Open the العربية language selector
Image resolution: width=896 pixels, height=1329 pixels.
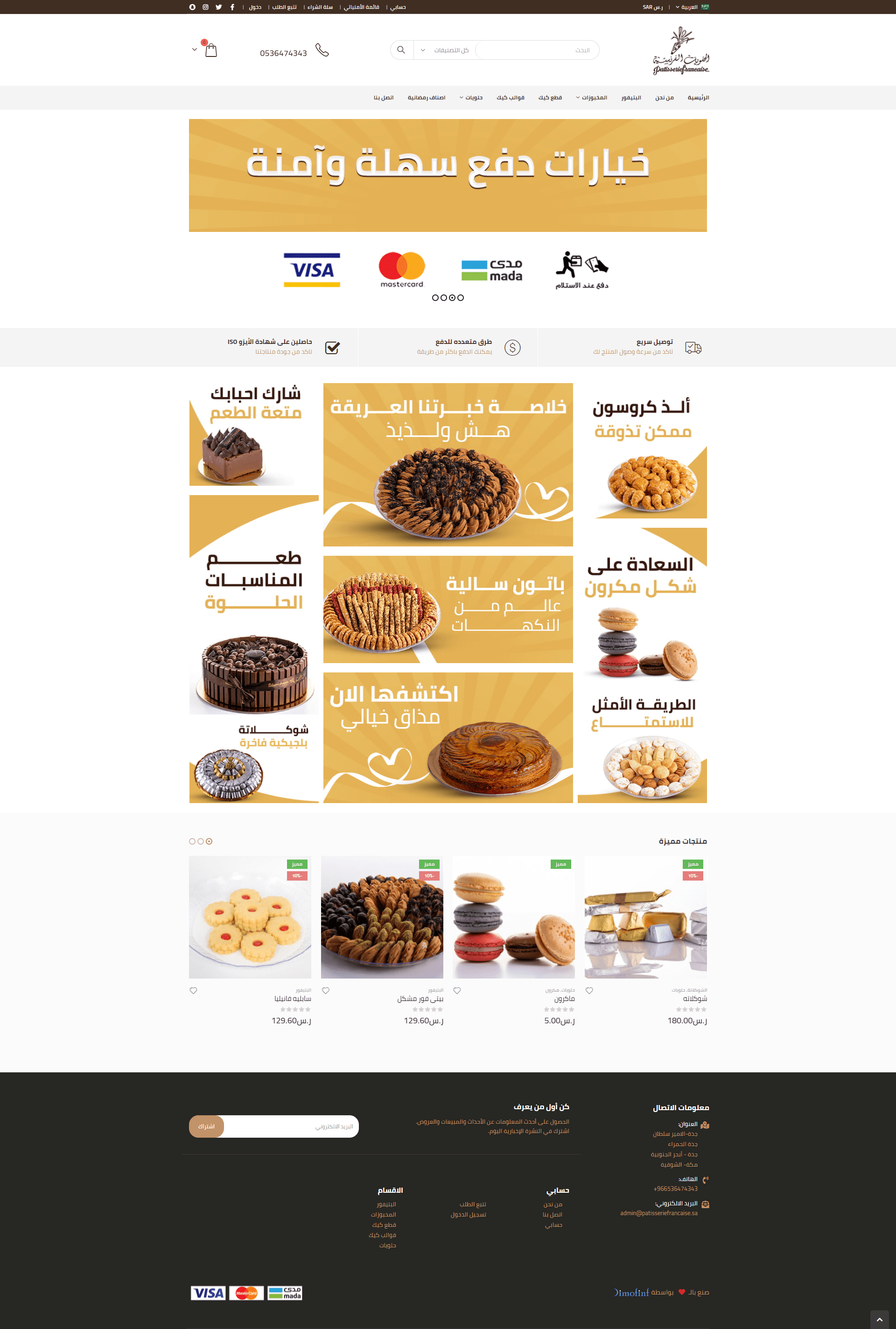pyautogui.click(x=689, y=7)
